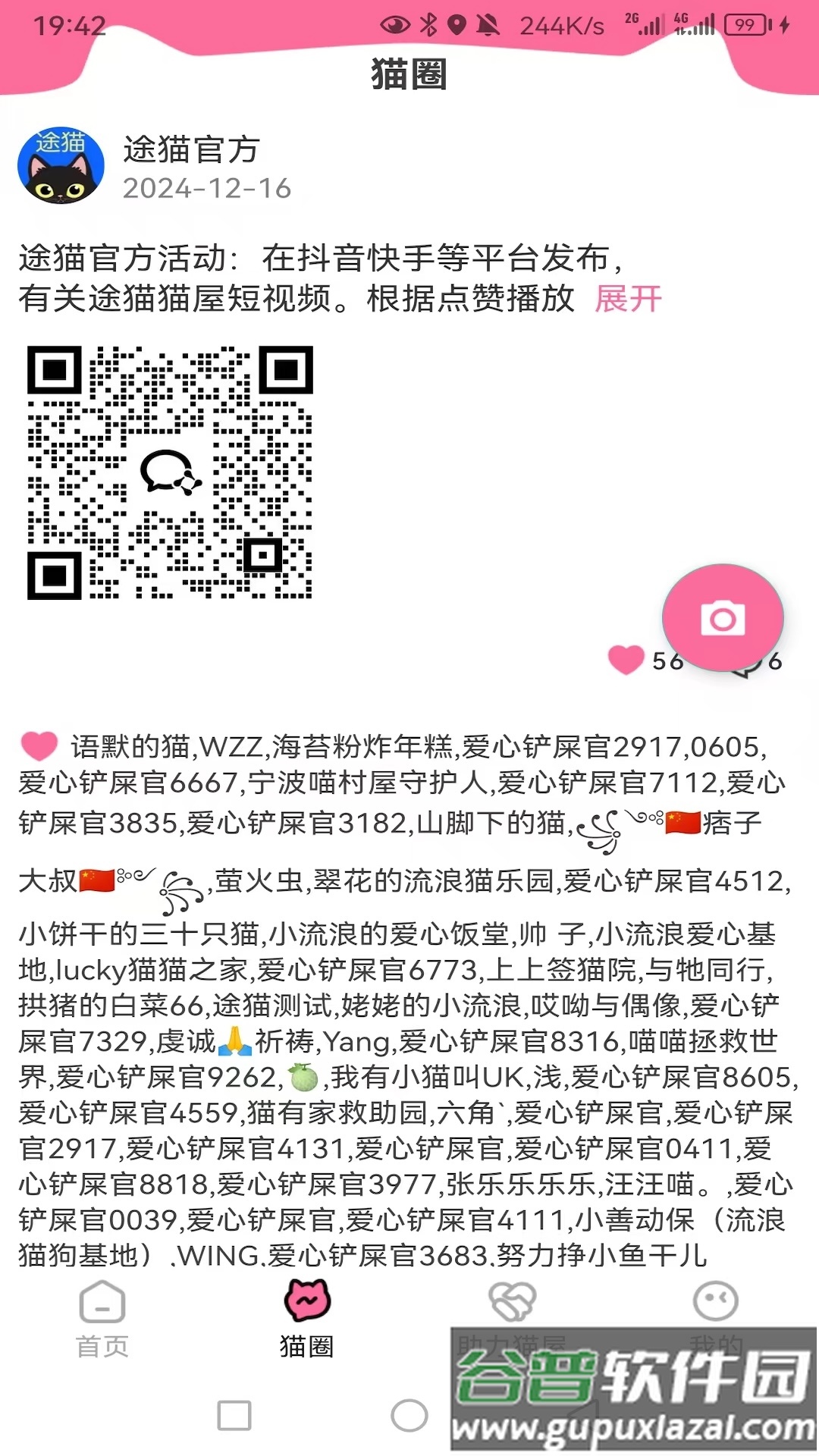Open the camera floating button

pos(722,618)
